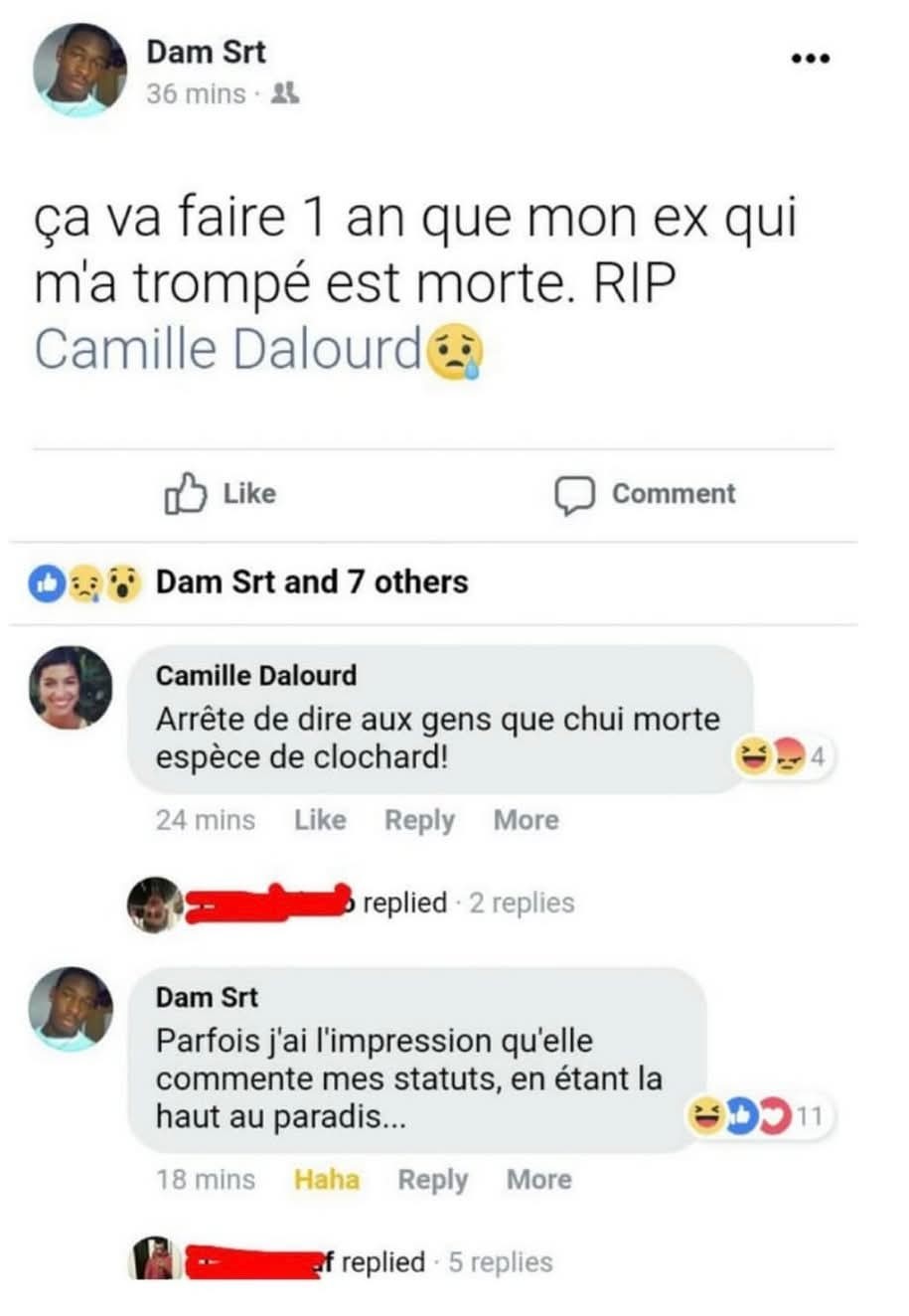Open the tagged Camille Dalourd profile link
Image resolution: width=909 pixels, height=1316 pixels.
coord(228,349)
